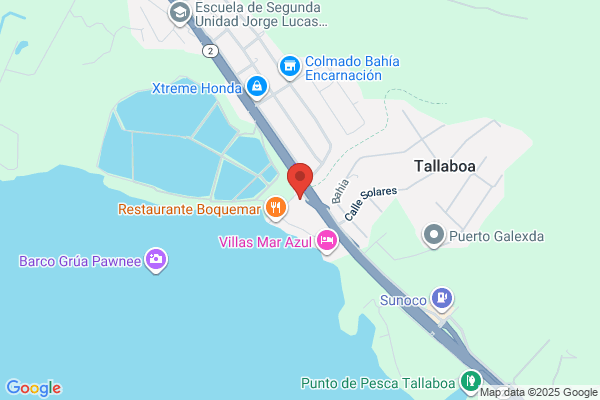The height and width of the screenshot is (400, 600).
Task: Open Barco Grúa Pawnee photo spot marker
Action: 156,260
